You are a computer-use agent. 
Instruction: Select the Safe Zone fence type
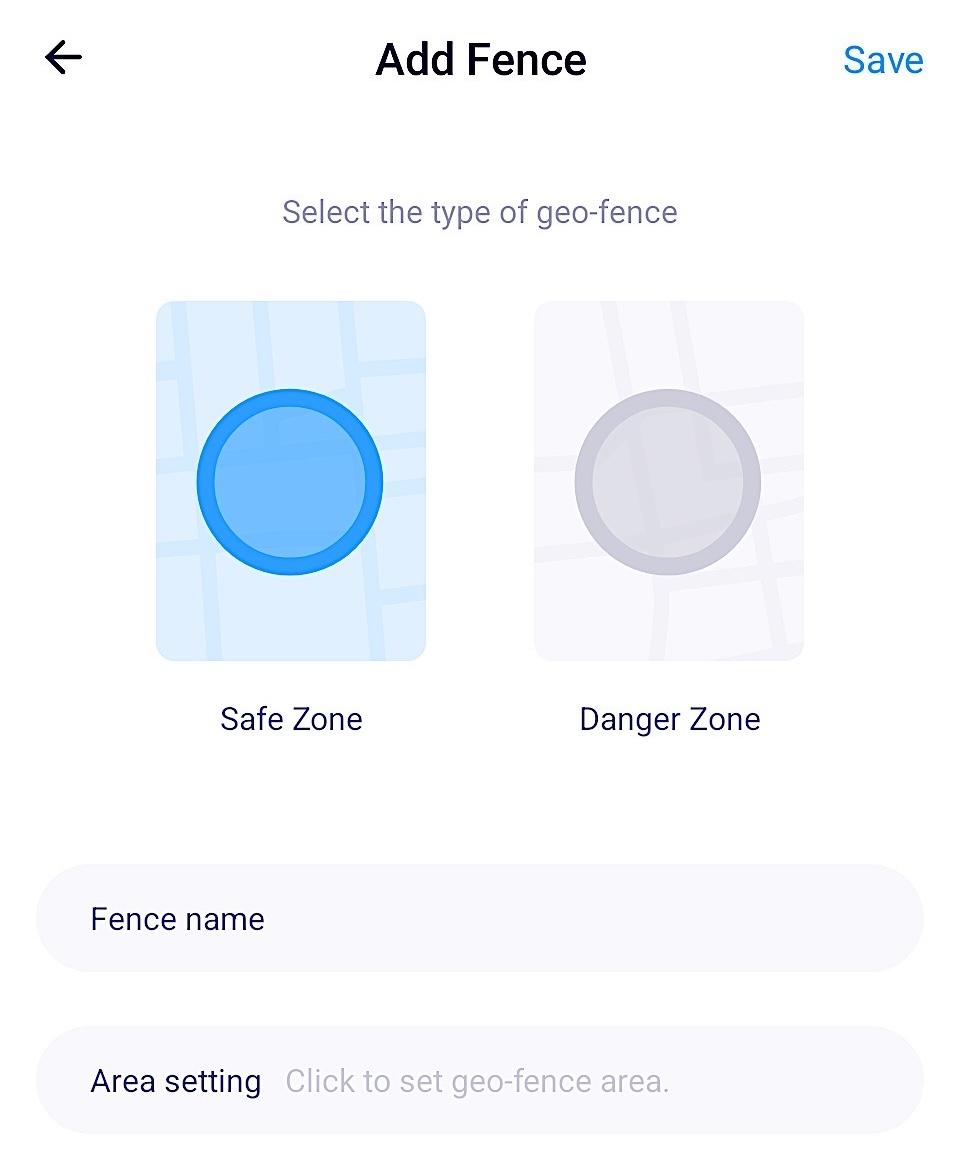290,482
